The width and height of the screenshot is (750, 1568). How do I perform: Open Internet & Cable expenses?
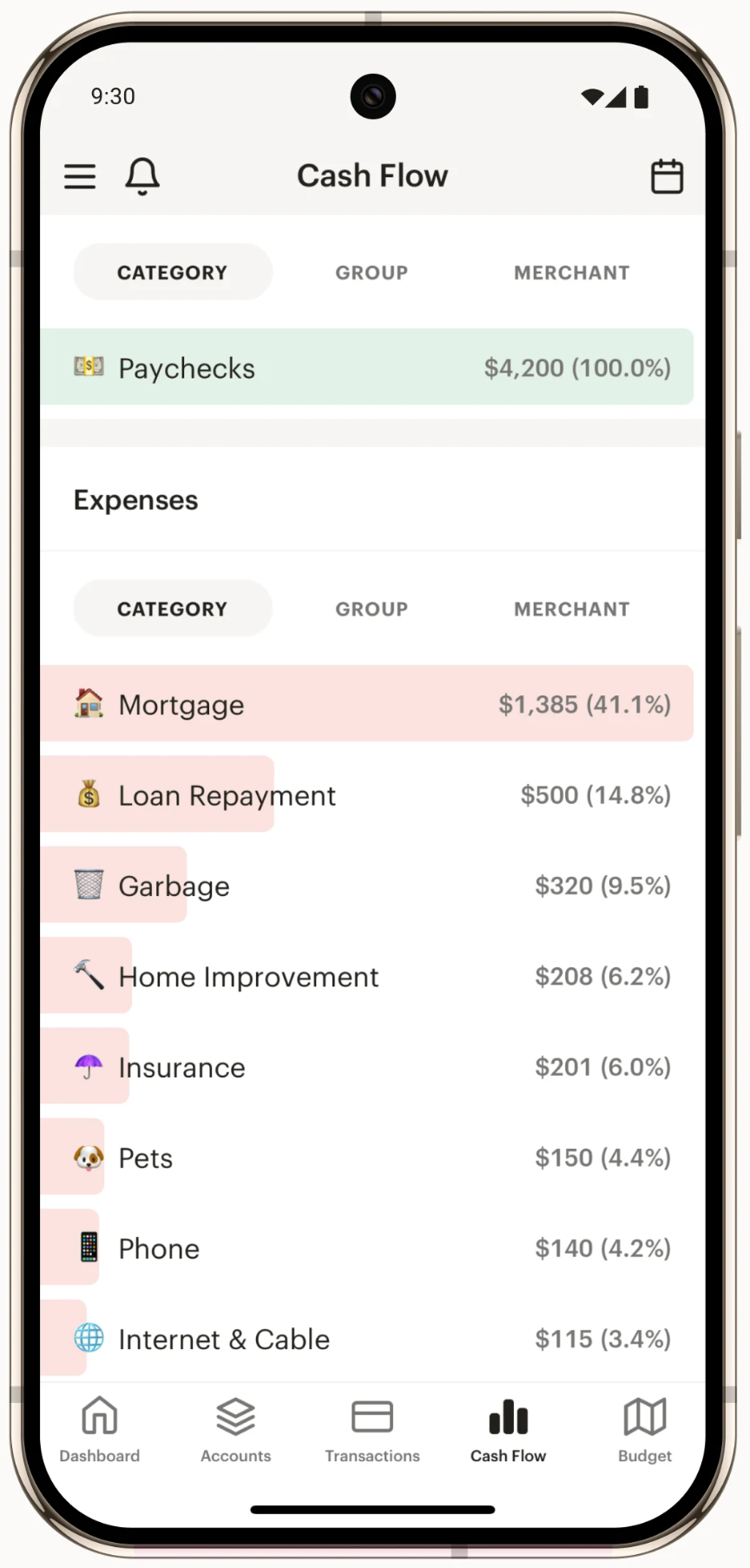366,1339
